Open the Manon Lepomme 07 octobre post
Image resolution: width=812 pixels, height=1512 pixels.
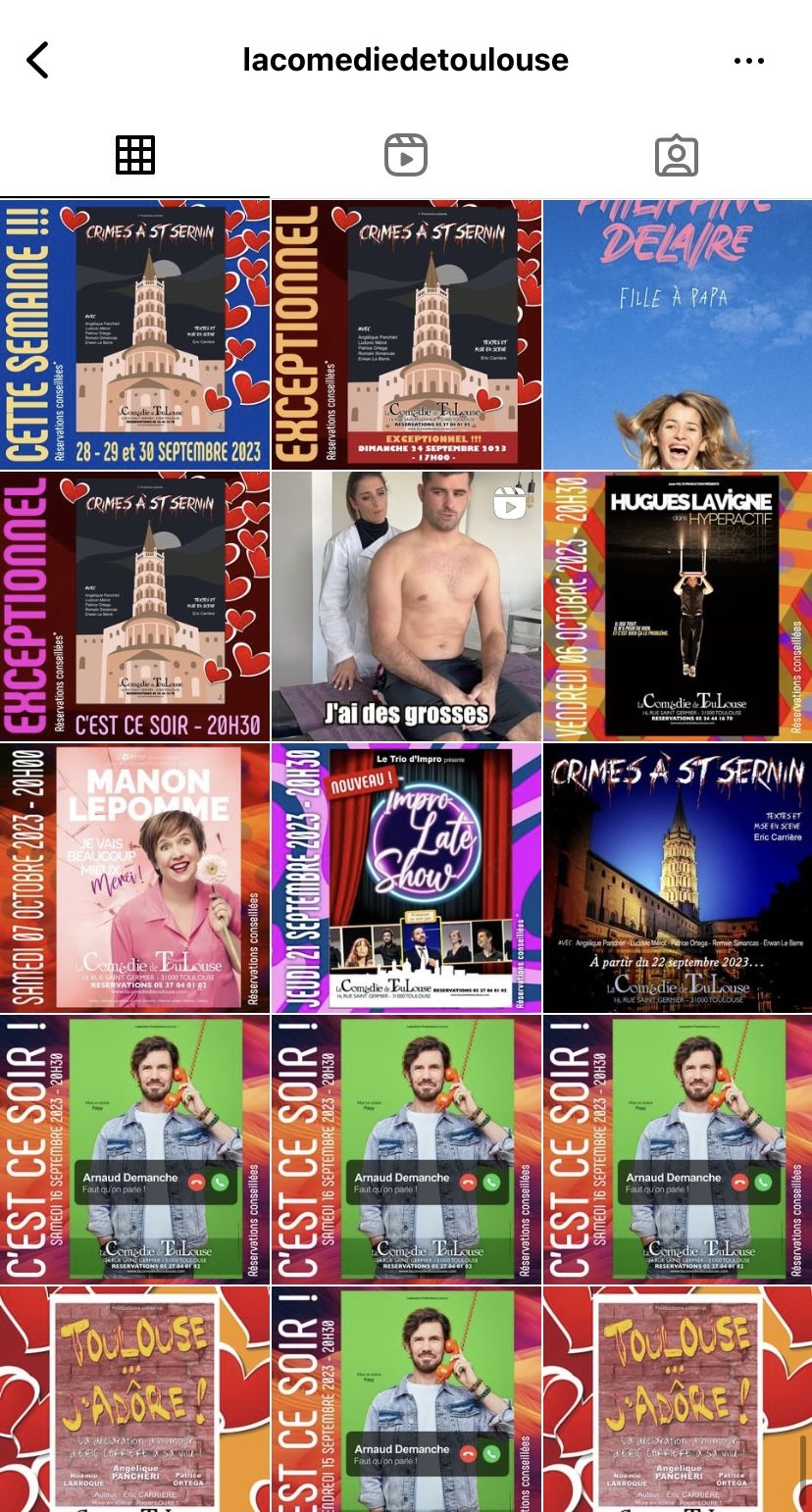click(134, 878)
